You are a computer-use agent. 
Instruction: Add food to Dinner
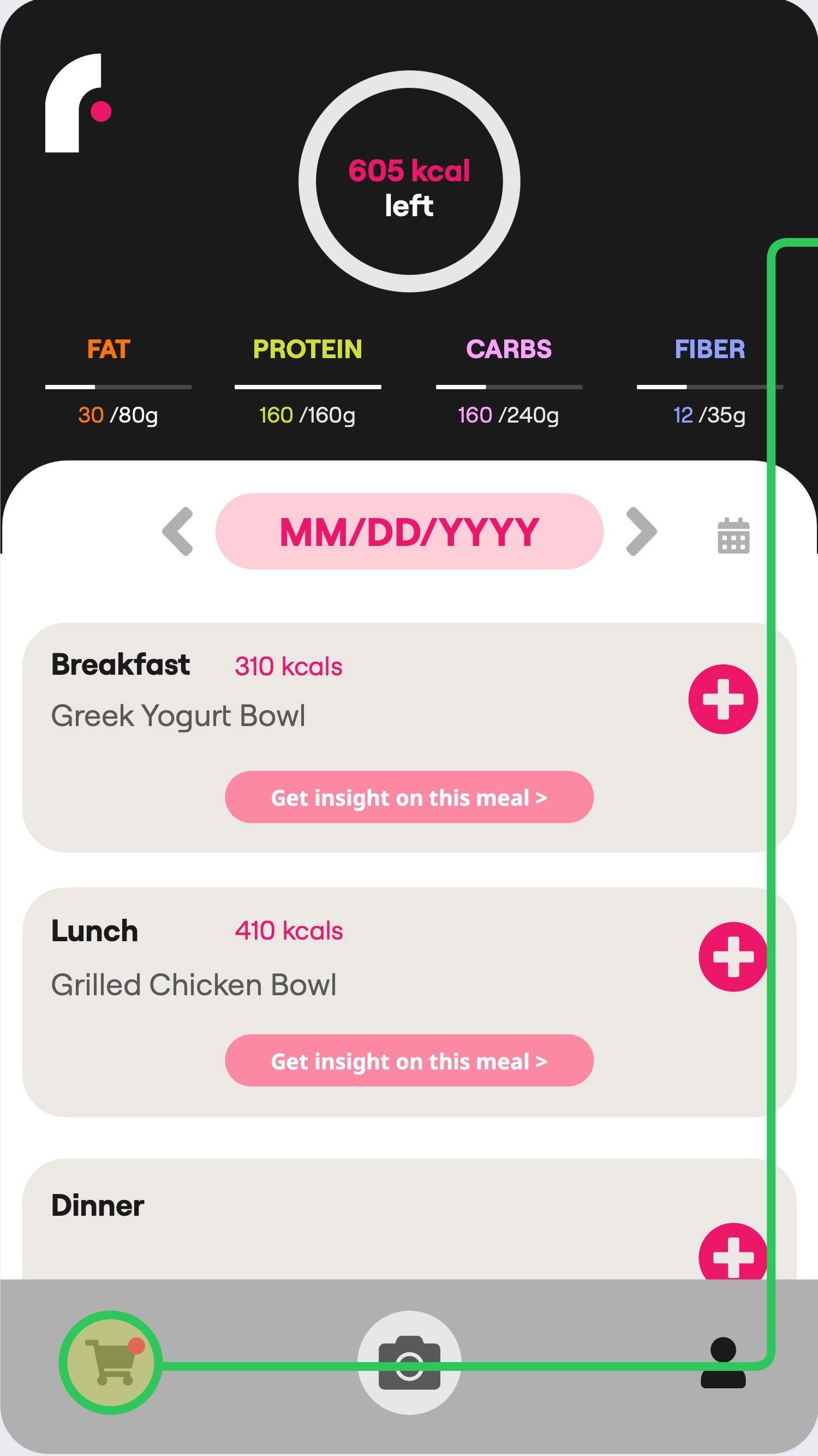point(732,1253)
